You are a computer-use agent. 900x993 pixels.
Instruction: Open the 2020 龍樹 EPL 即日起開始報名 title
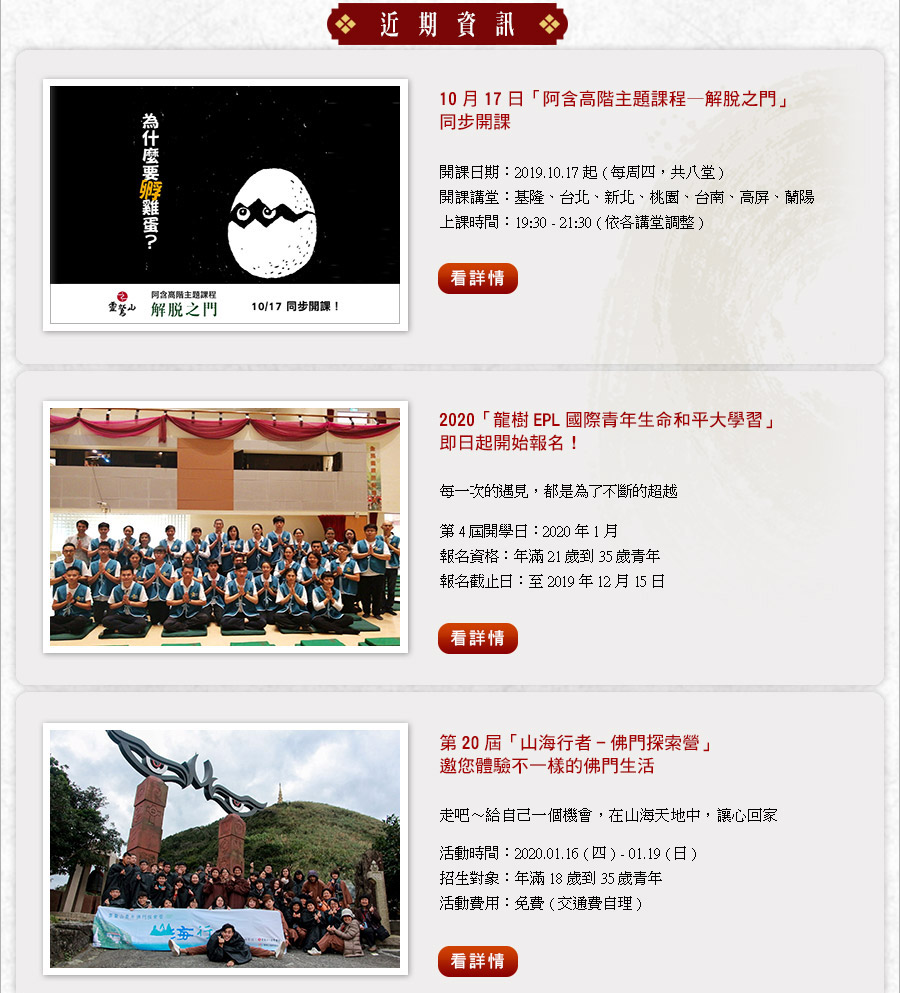pos(607,431)
